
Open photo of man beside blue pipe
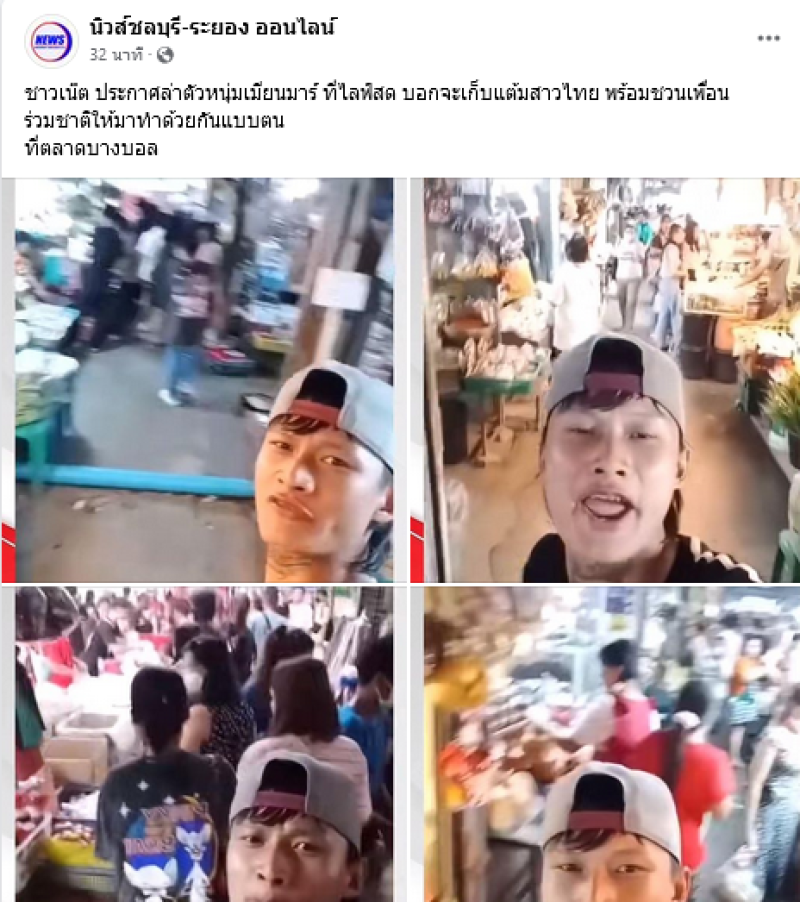[x=204, y=380]
